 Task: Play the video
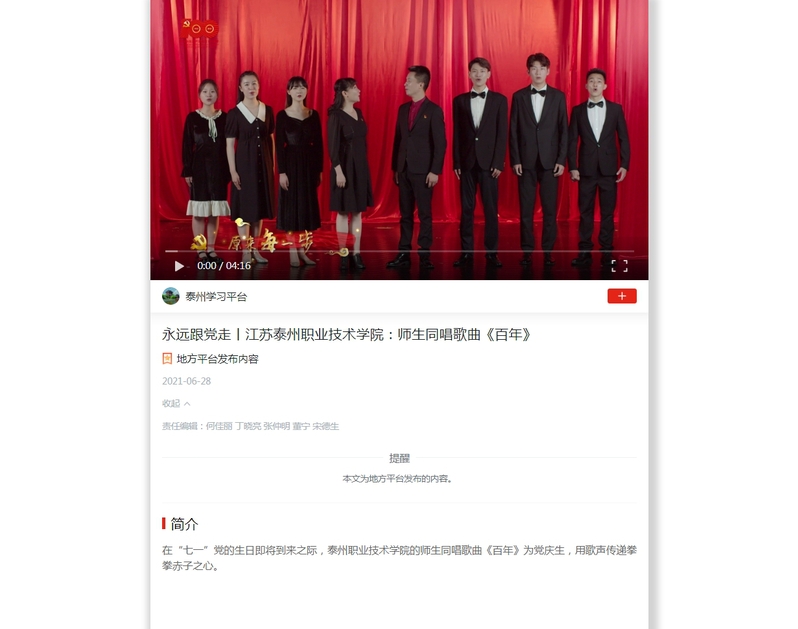[x=179, y=266]
